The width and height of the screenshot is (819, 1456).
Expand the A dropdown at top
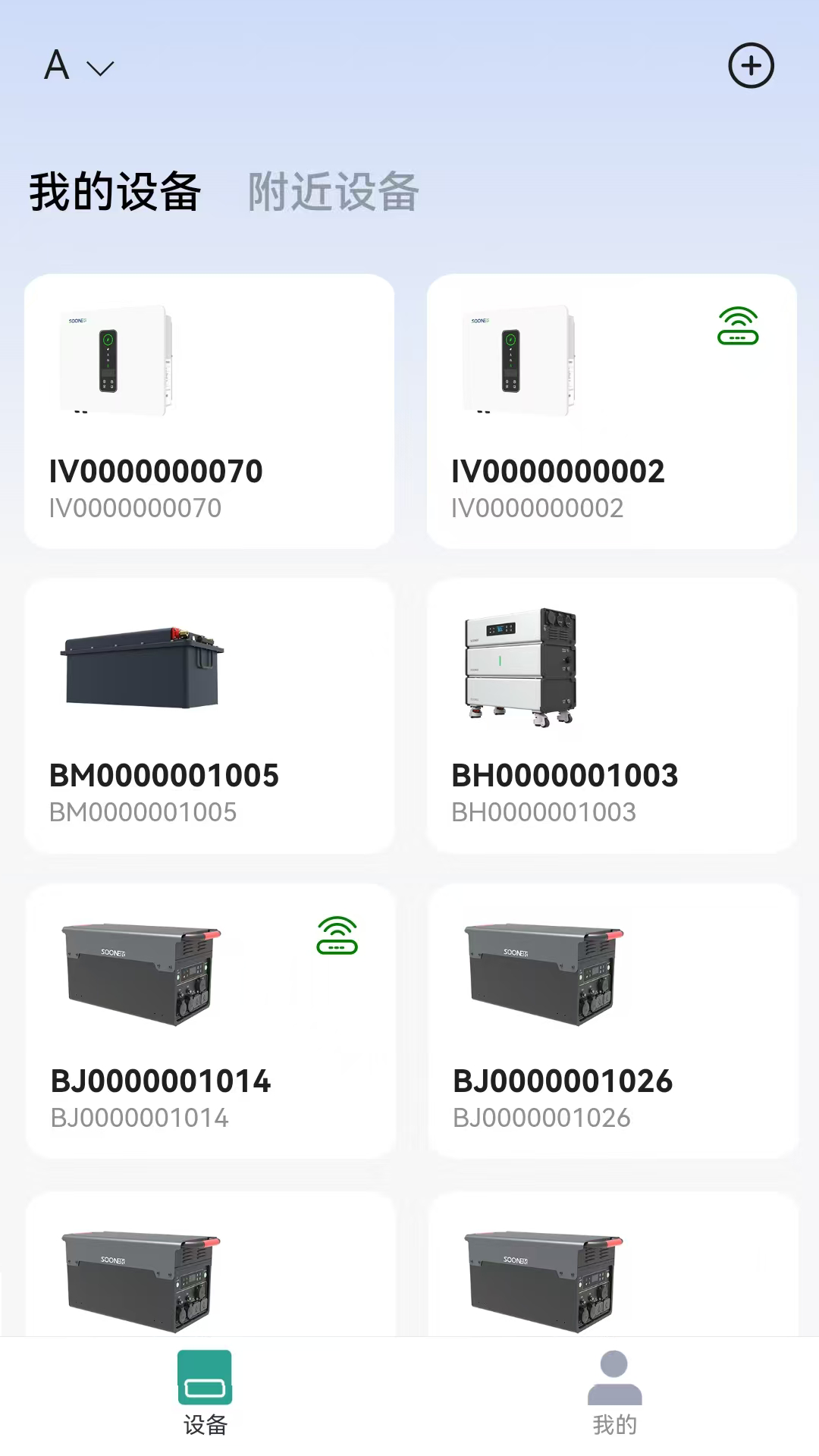tap(79, 66)
